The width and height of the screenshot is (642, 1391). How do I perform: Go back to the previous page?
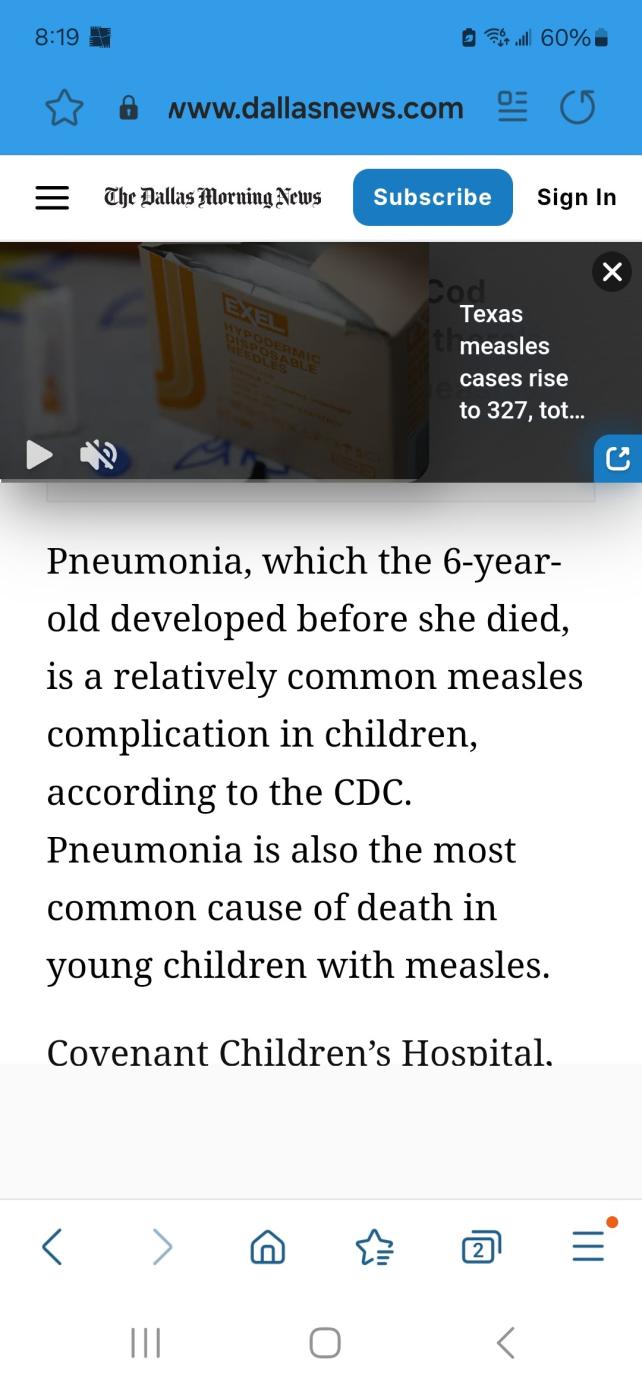pyautogui.click(x=53, y=1247)
